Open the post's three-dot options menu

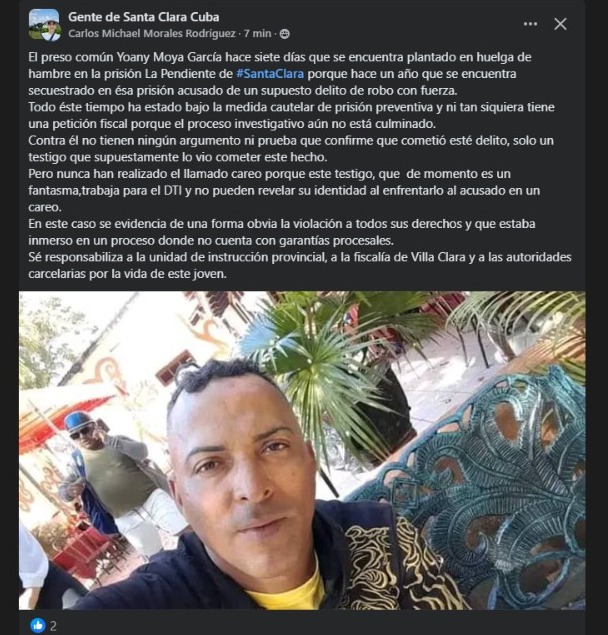pyautogui.click(x=529, y=23)
